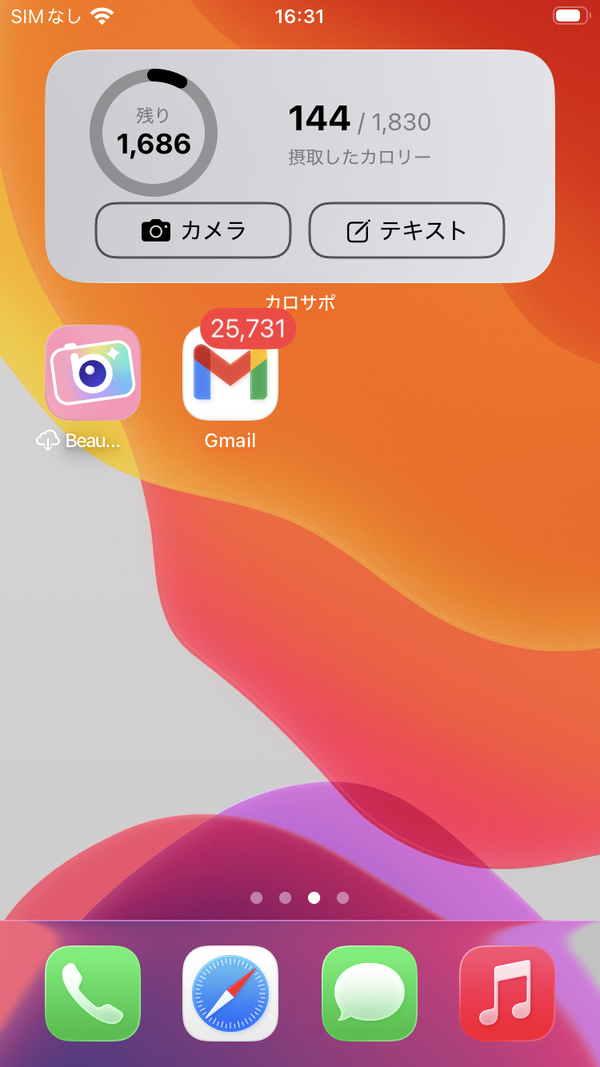
Task: Open the Gmail app
Action: click(230, 372)
